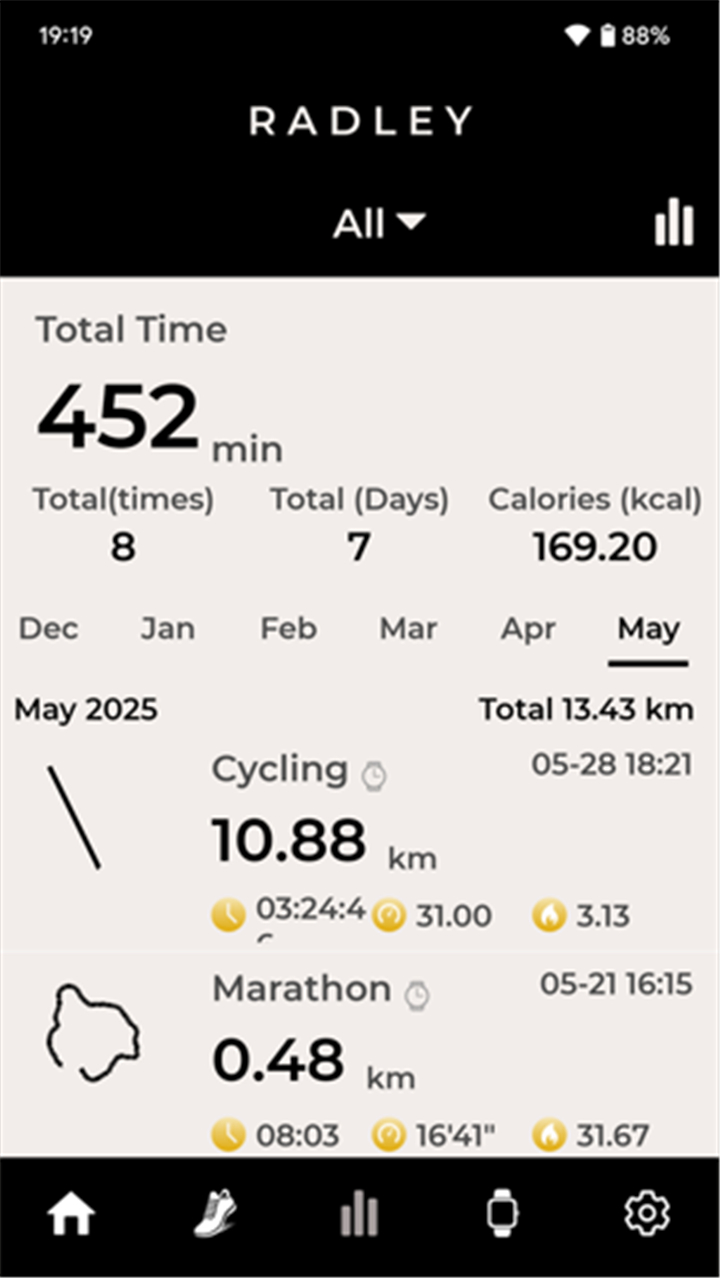Go to the home tab
Image resolution: width=720 pixels, height=1278 pixels.
click(72, 1215)
